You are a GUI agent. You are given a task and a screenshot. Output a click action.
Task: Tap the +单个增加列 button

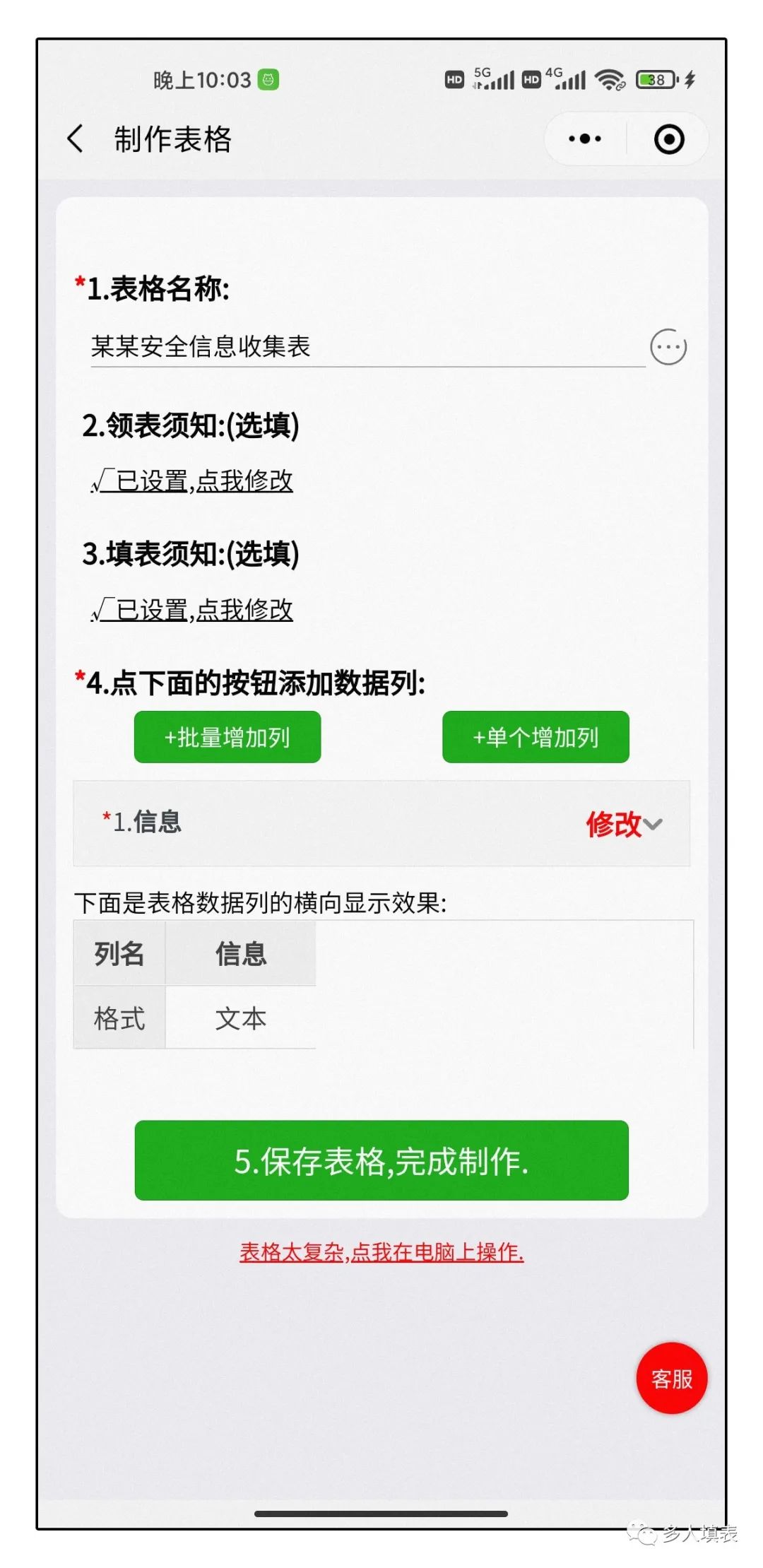click(x=536, y=737)
